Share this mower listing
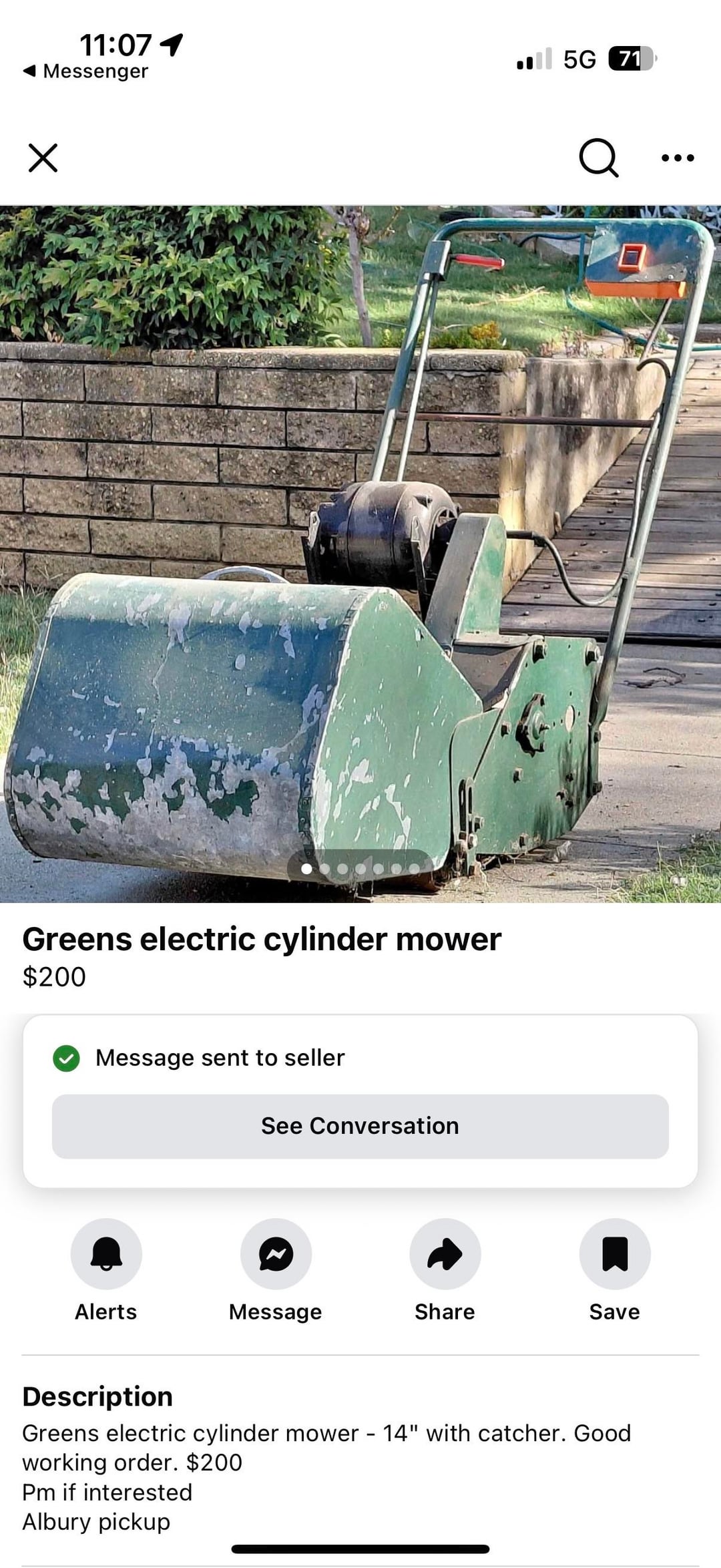Viewport: 721px width, 1568px height. click(x=445, y=1253)
